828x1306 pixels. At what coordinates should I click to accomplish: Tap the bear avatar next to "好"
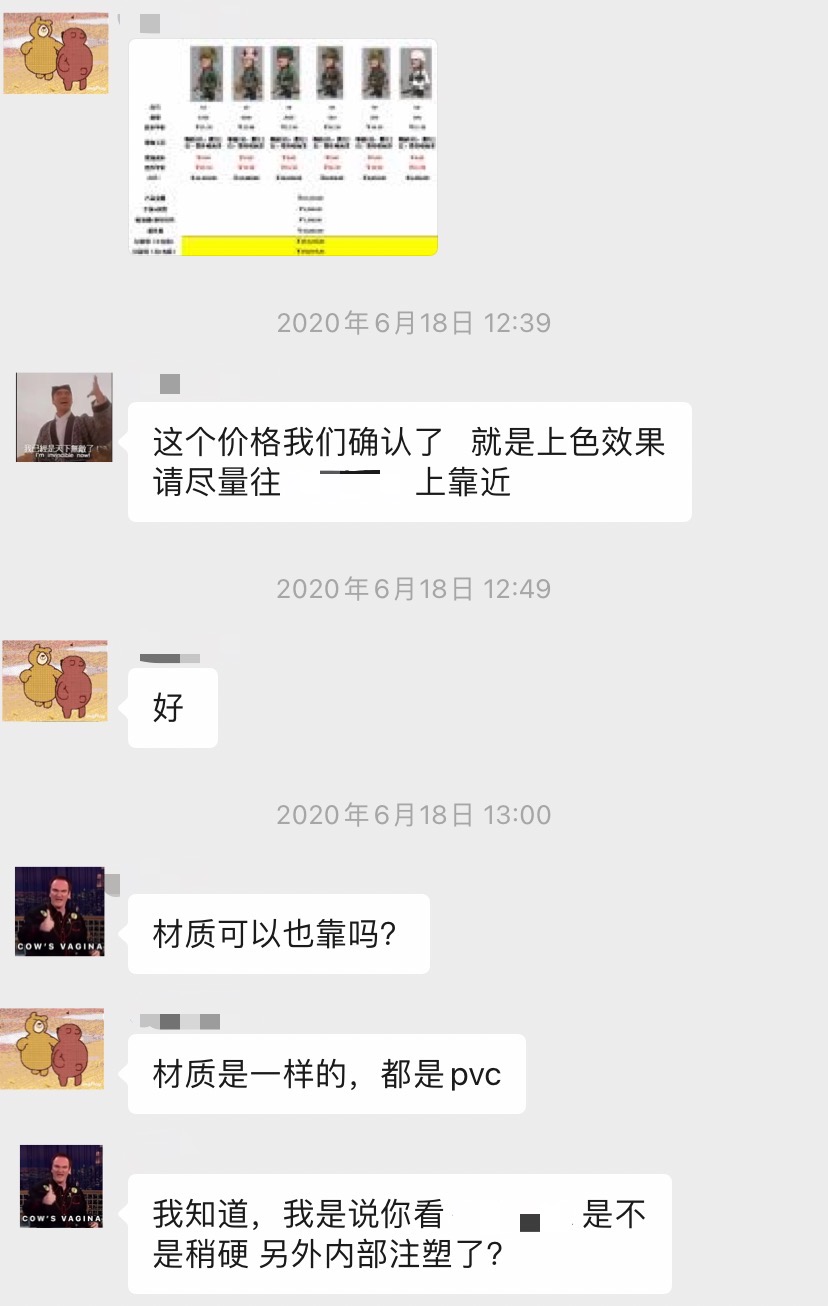click(55, 680)
